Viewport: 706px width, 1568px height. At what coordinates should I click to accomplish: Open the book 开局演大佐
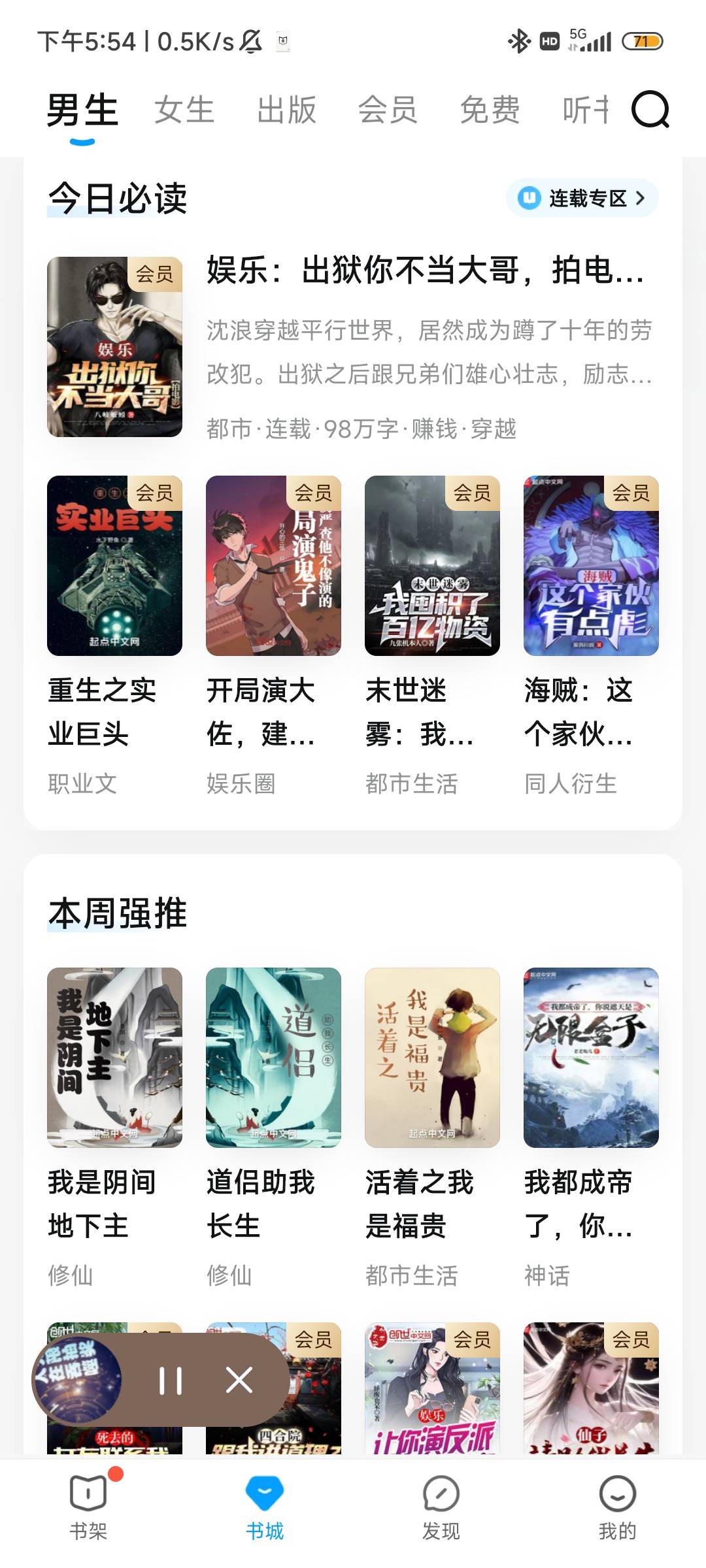pyautogui.click(x=273, y=566)
